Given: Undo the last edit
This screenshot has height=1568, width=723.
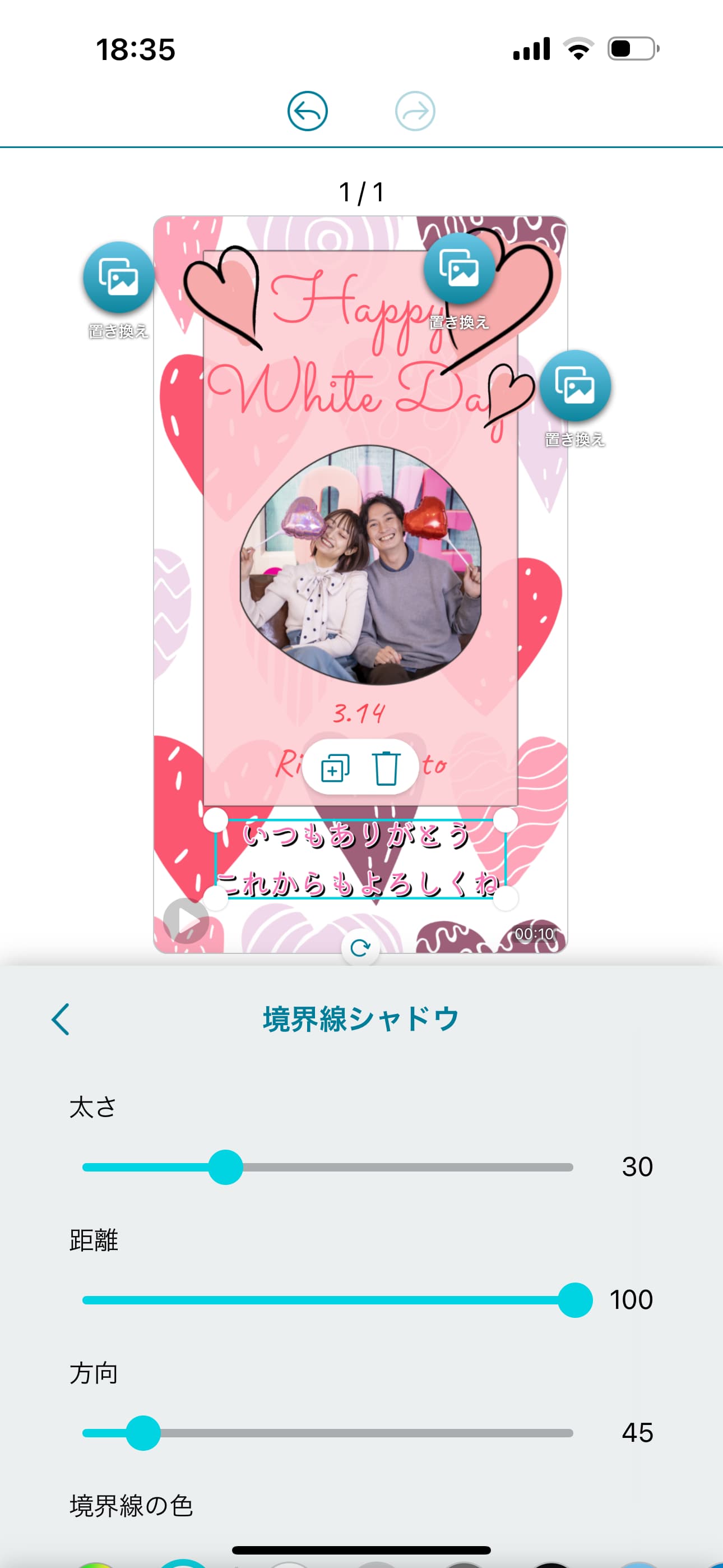Looking at the screenshot, I should pyautogui.click(x=307, y=111).
